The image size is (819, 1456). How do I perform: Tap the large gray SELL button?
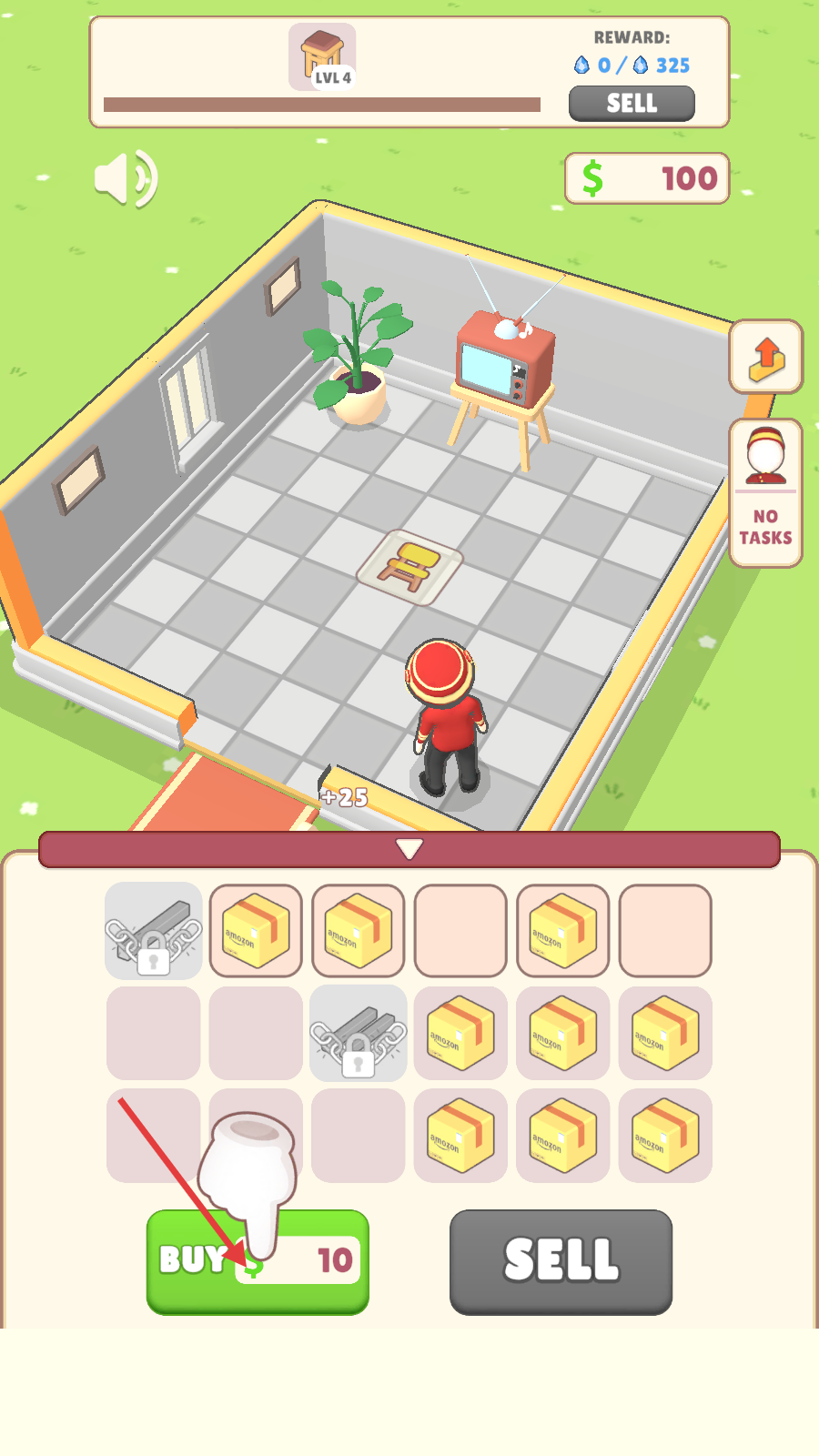(561, 1261)
